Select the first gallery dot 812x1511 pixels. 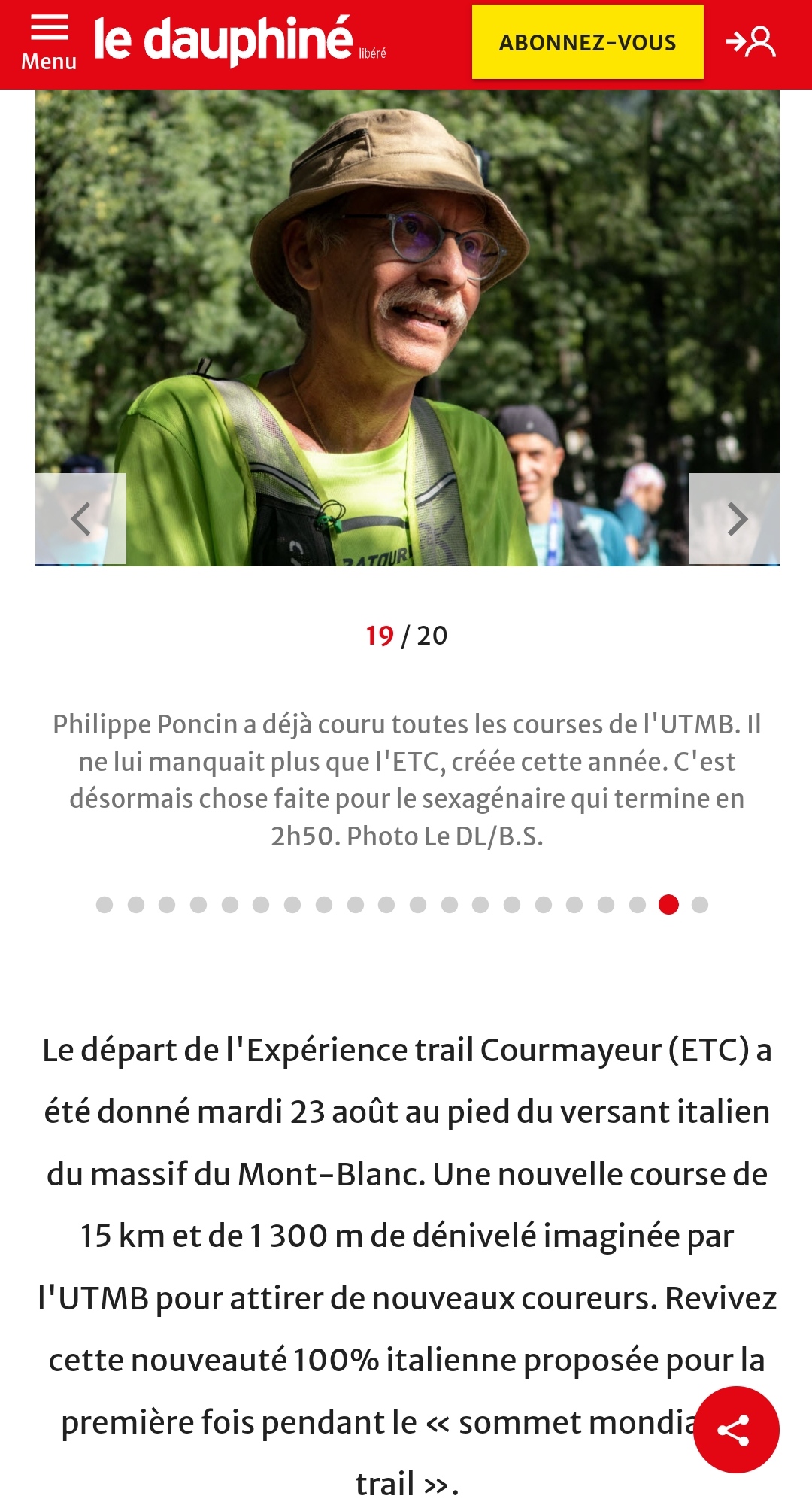pos(105,905)
